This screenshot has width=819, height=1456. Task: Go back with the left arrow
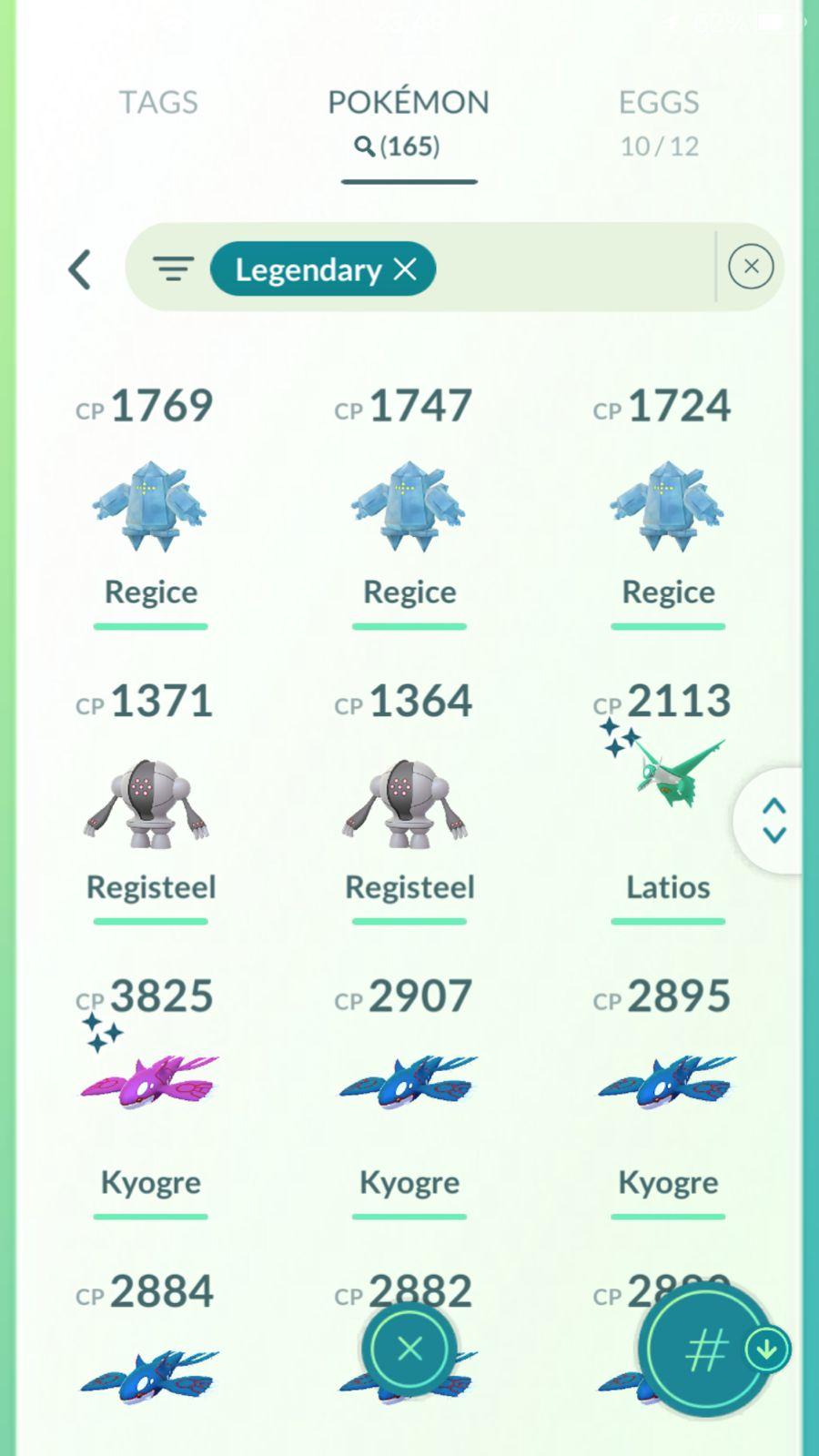[80, 269]
